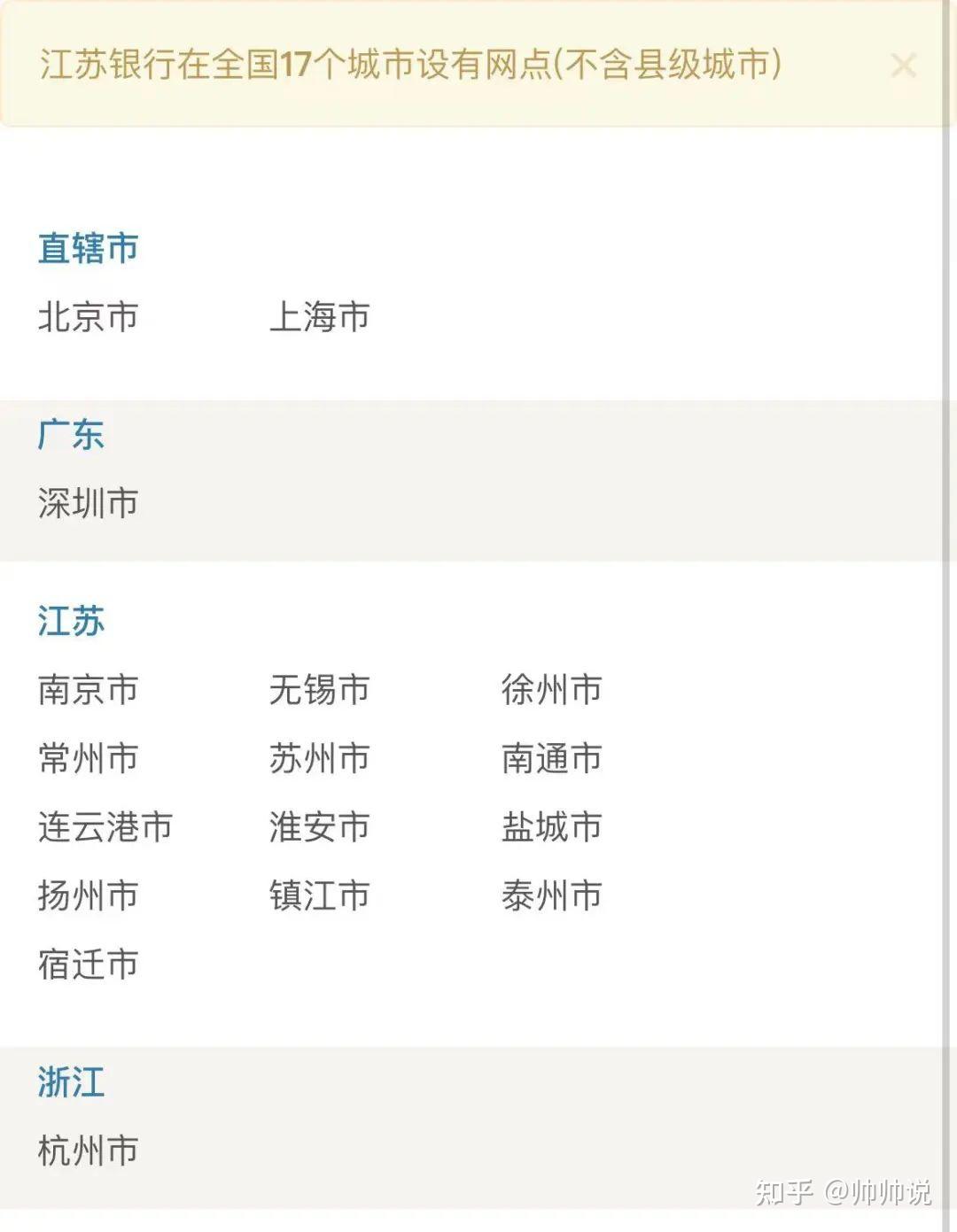Dismiss the 17个城市 notice banner

tap(903, 66)
